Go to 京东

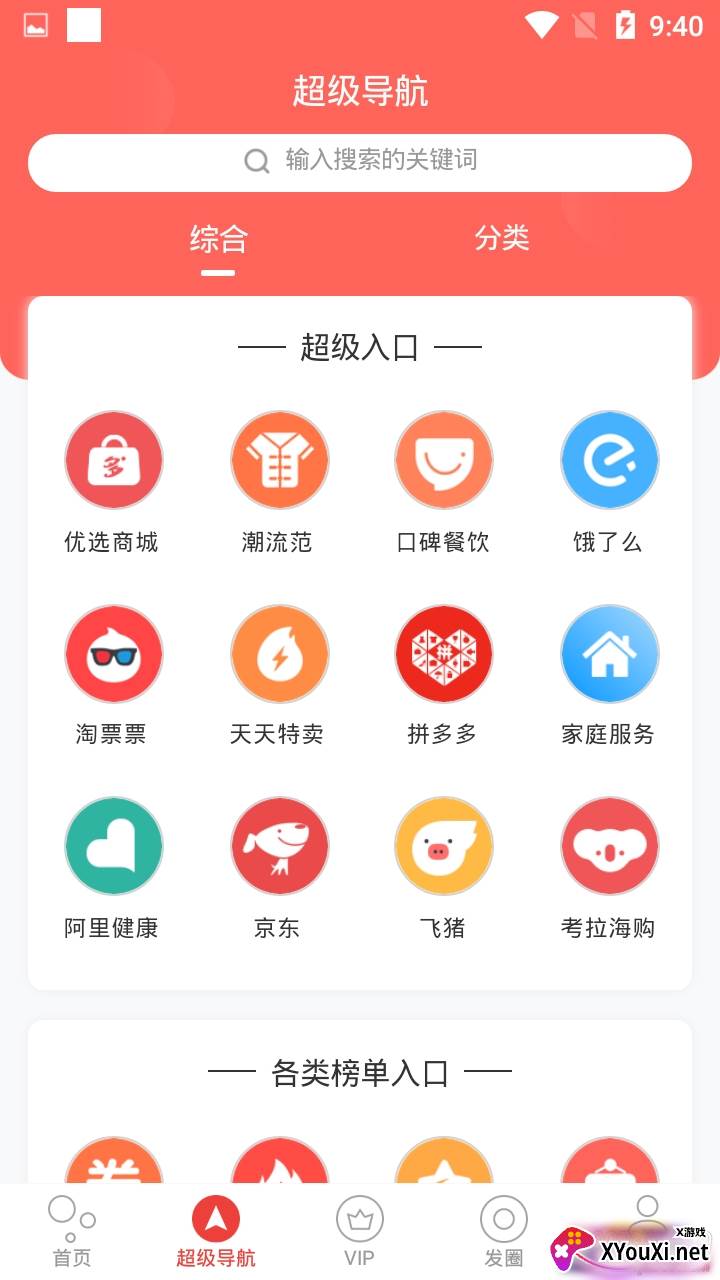coord(279,846)
